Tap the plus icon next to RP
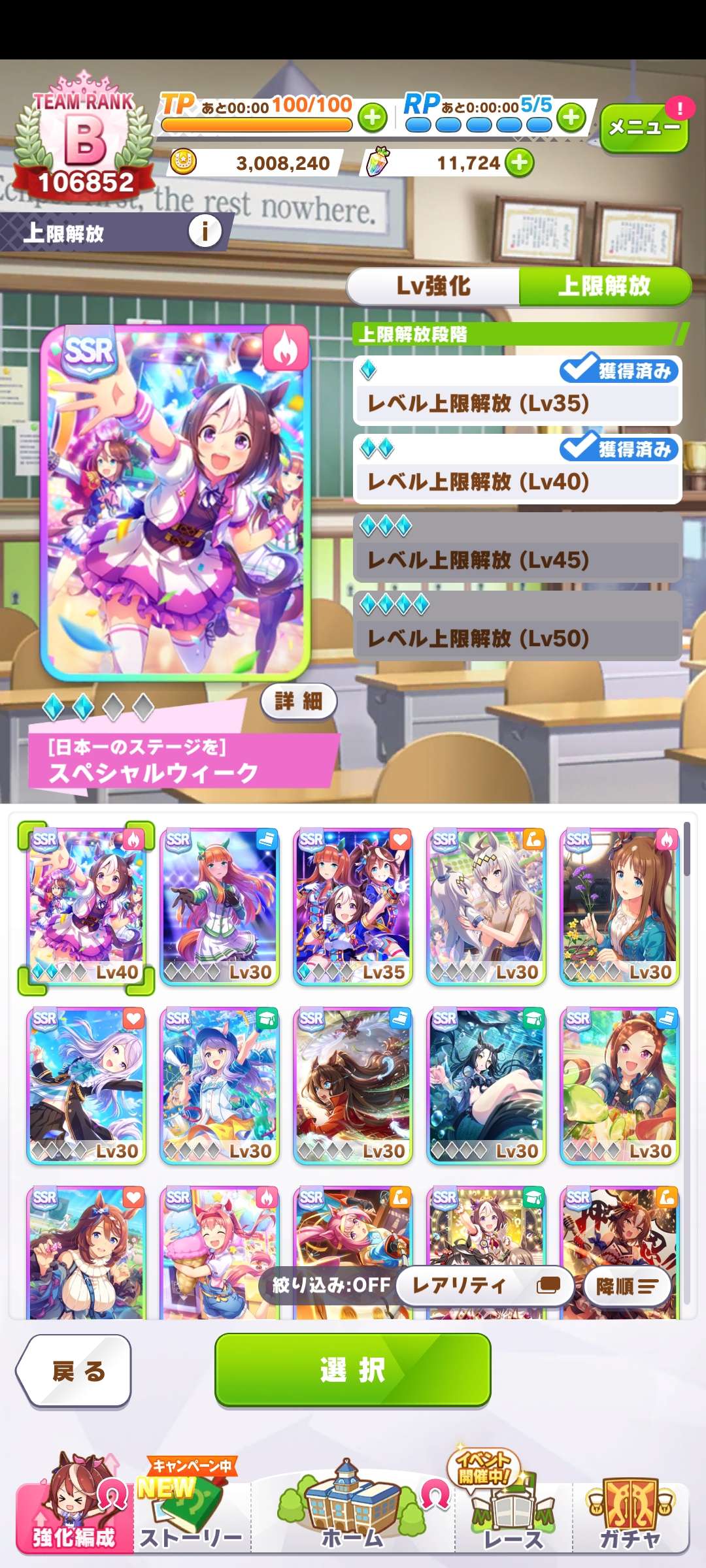Image resolution: width=706 pixels, height=1568 pixels. coord(571,118)
